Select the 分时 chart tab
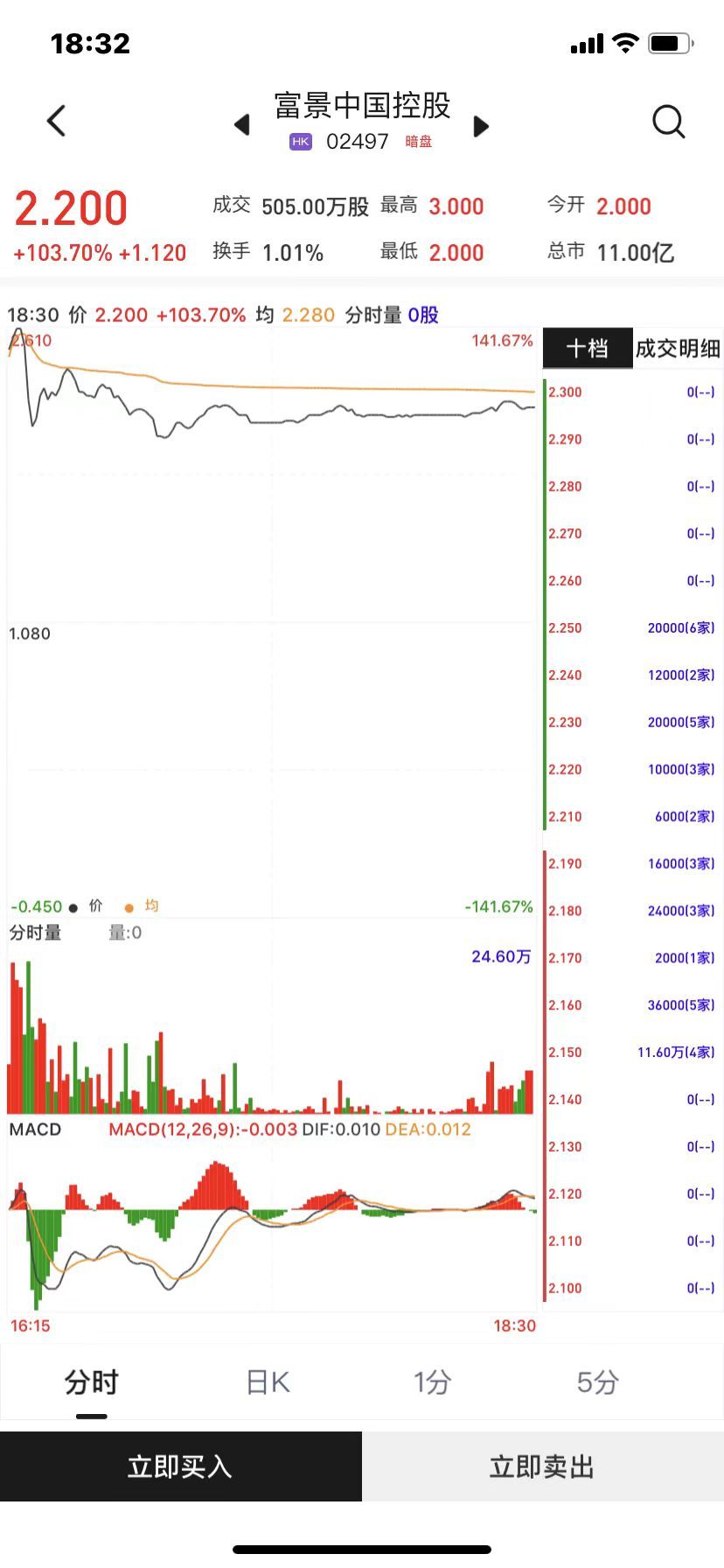Viewport: 724px width, 1568px height. [x=91, y=1382]
